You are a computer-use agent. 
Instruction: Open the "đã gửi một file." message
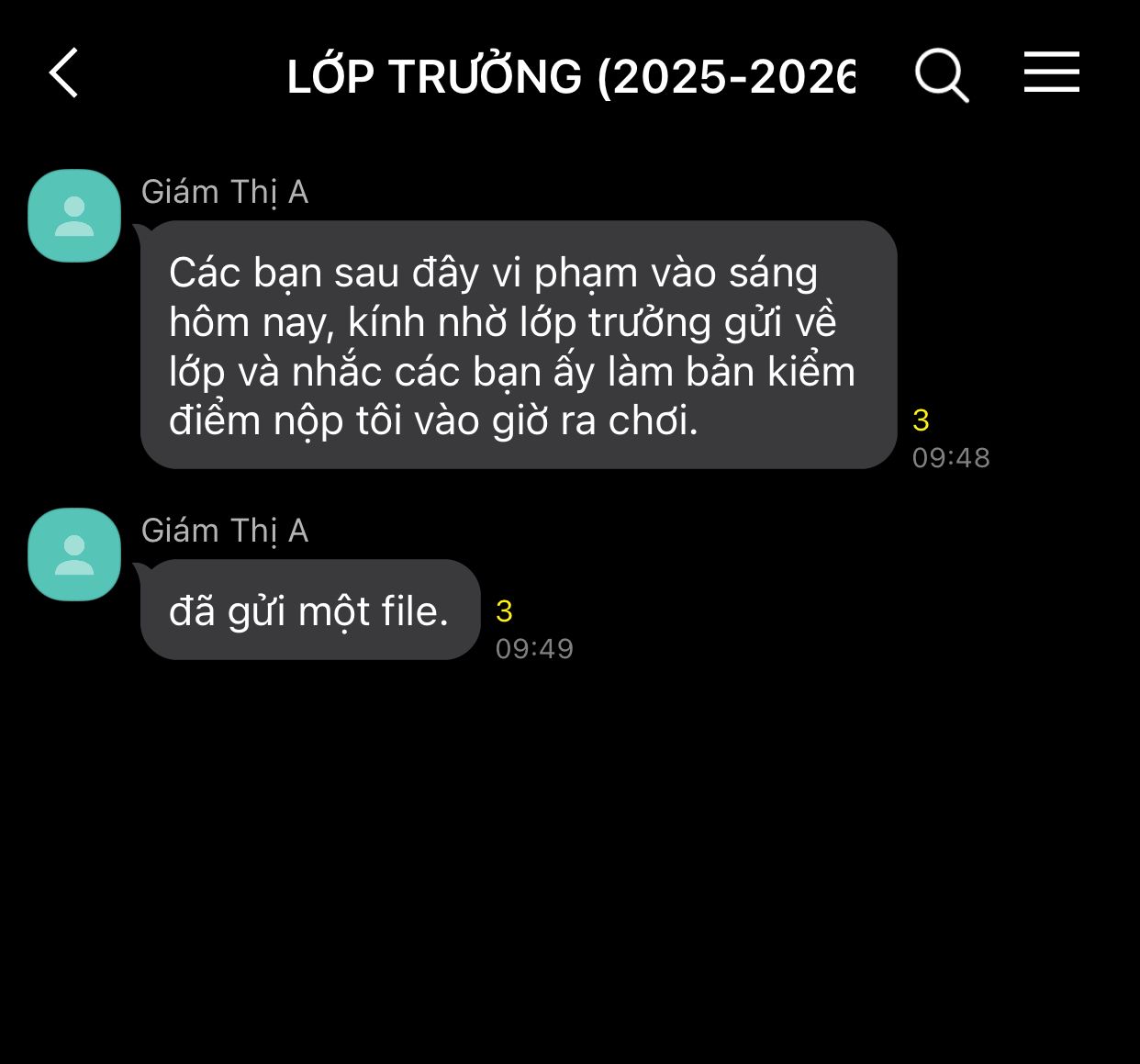tap(309, 610)
